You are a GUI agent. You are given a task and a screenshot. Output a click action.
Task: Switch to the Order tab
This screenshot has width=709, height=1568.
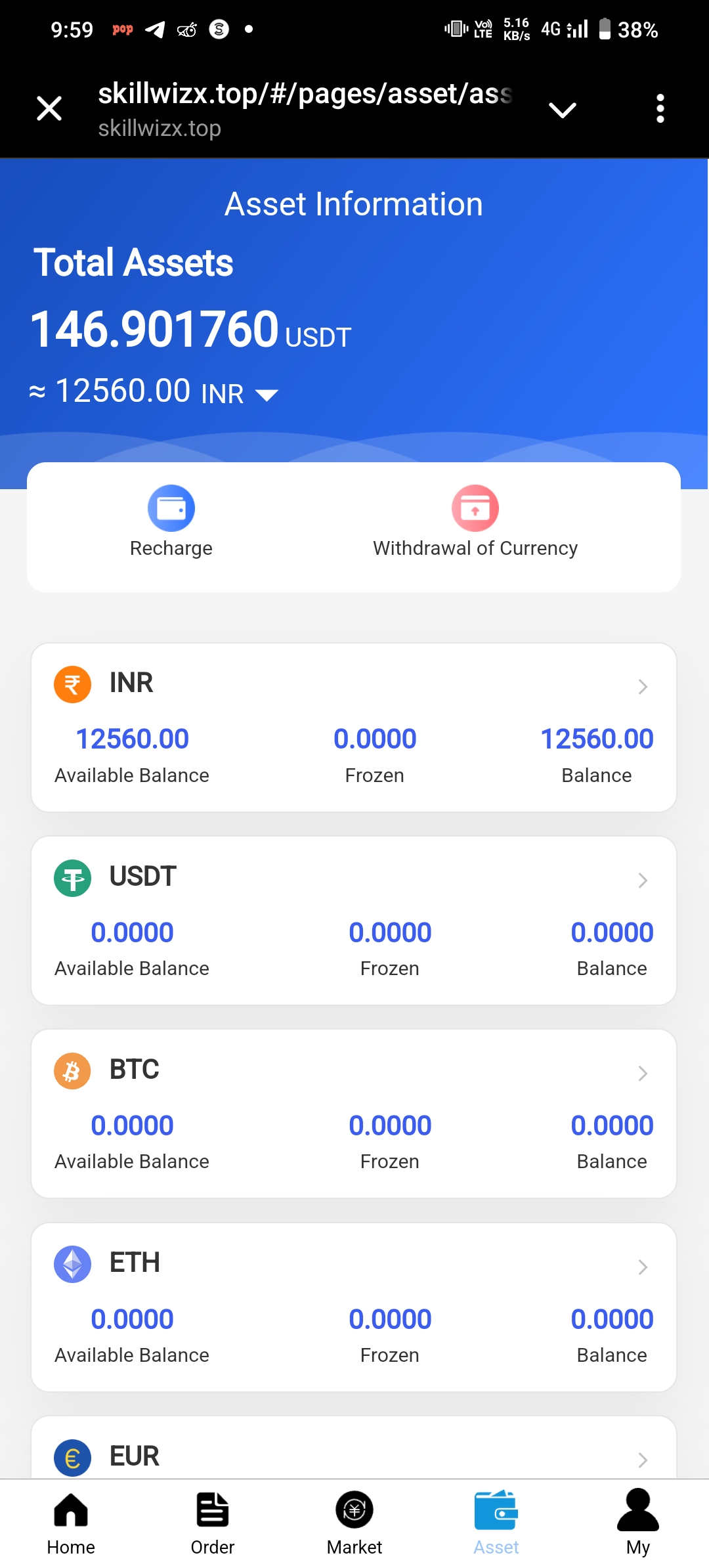coord(213,1523)
